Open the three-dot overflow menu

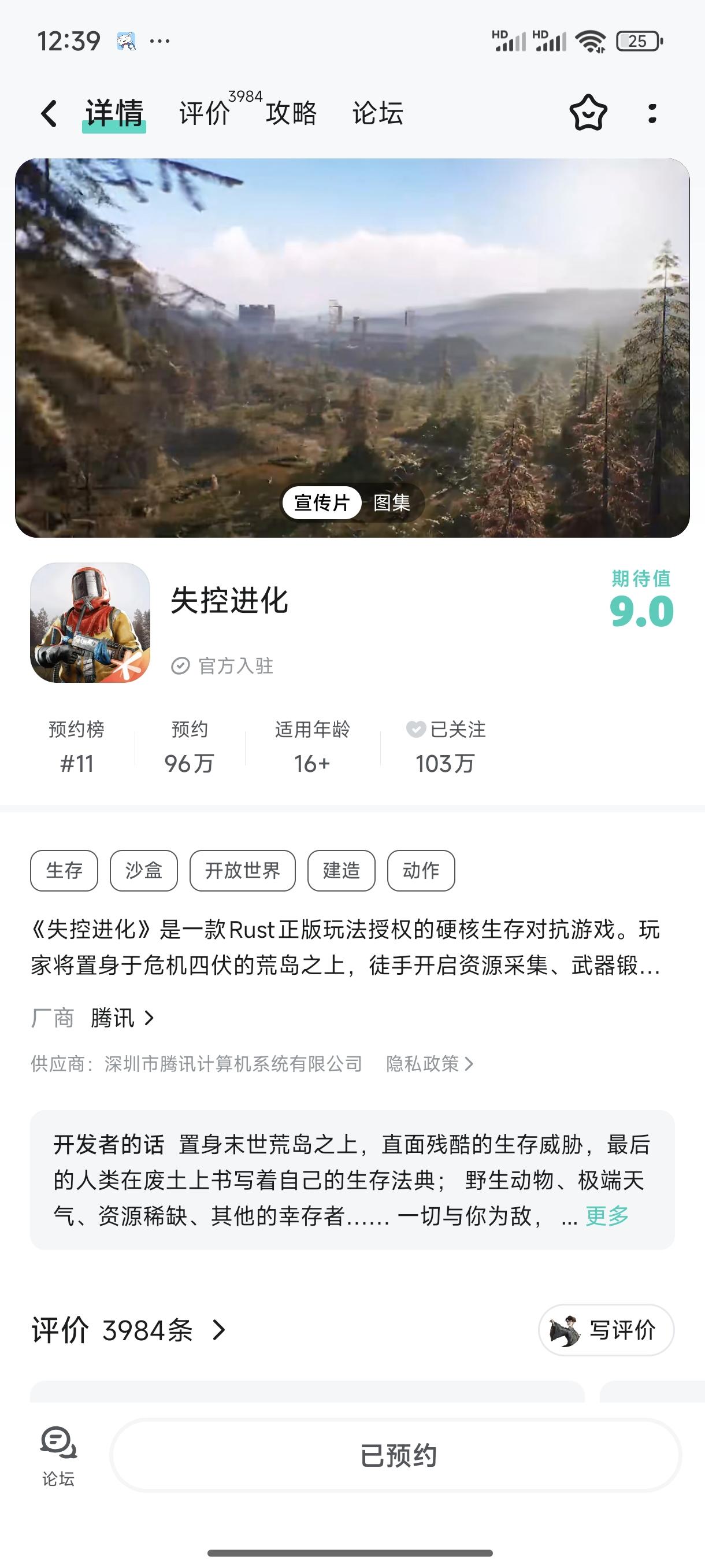coord(652,113)
